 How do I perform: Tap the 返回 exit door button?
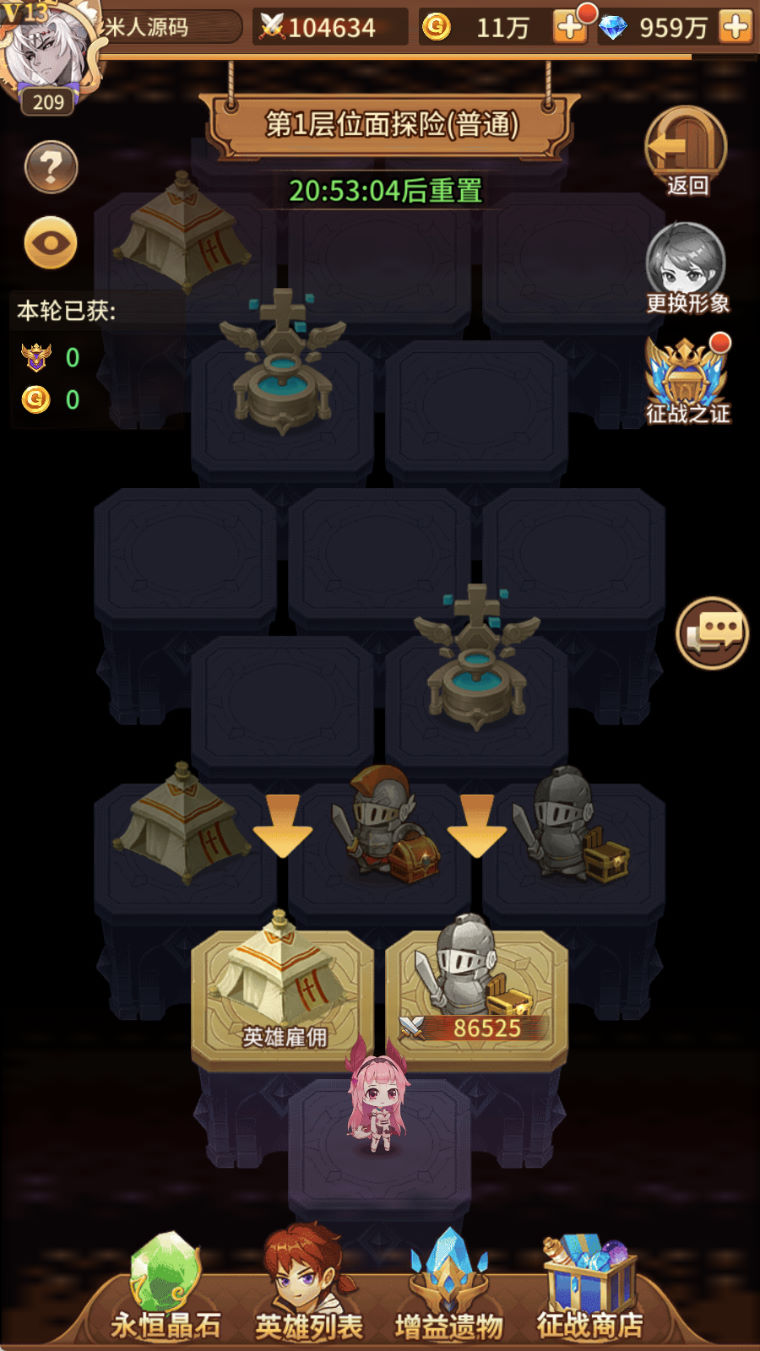pos(686,150)
